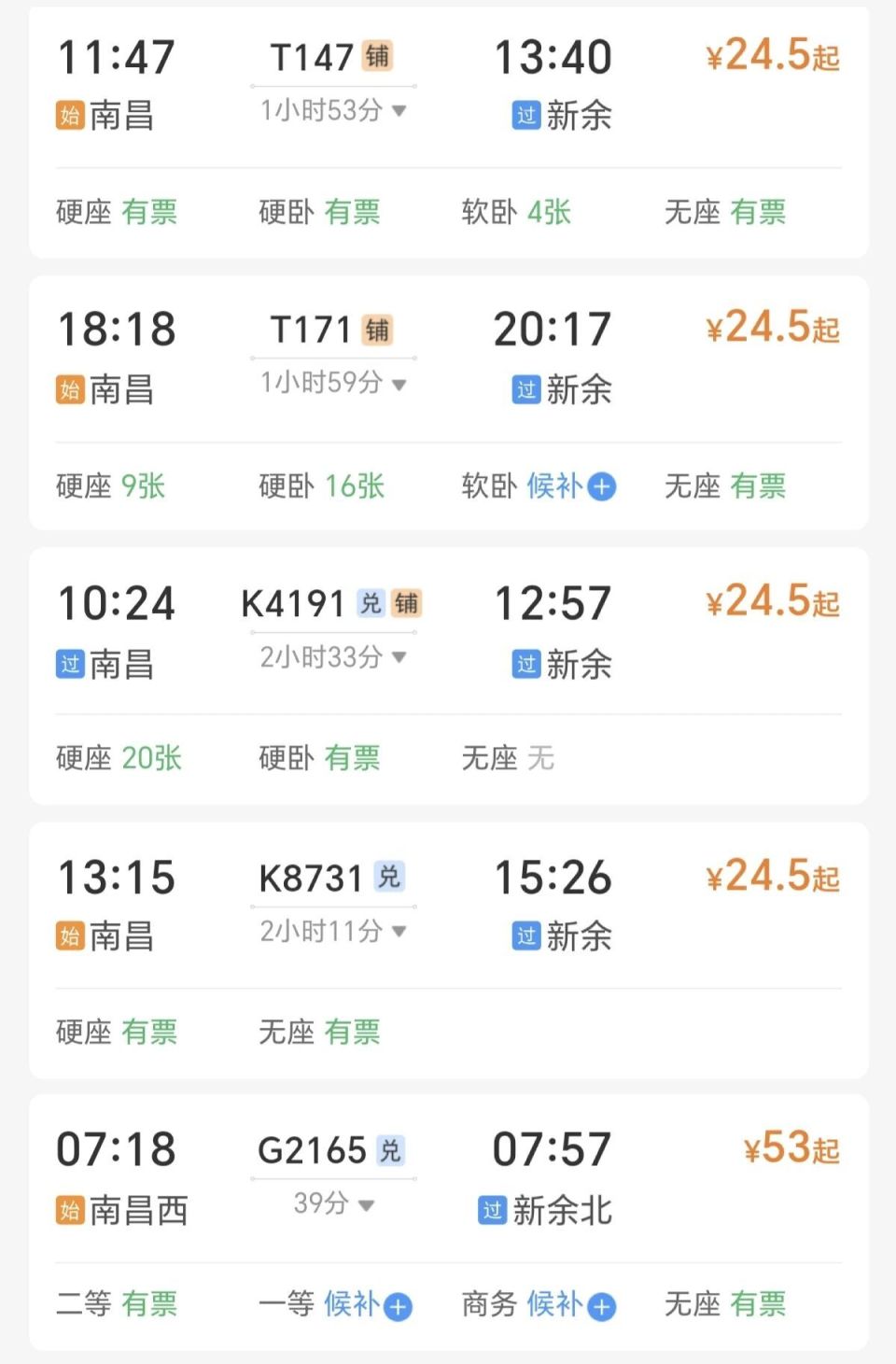Click the plus icon beside 软卧 候补 on T171
Viewport: 896px width, 1364px height.
pyautogui.click(x=603, y=486)
